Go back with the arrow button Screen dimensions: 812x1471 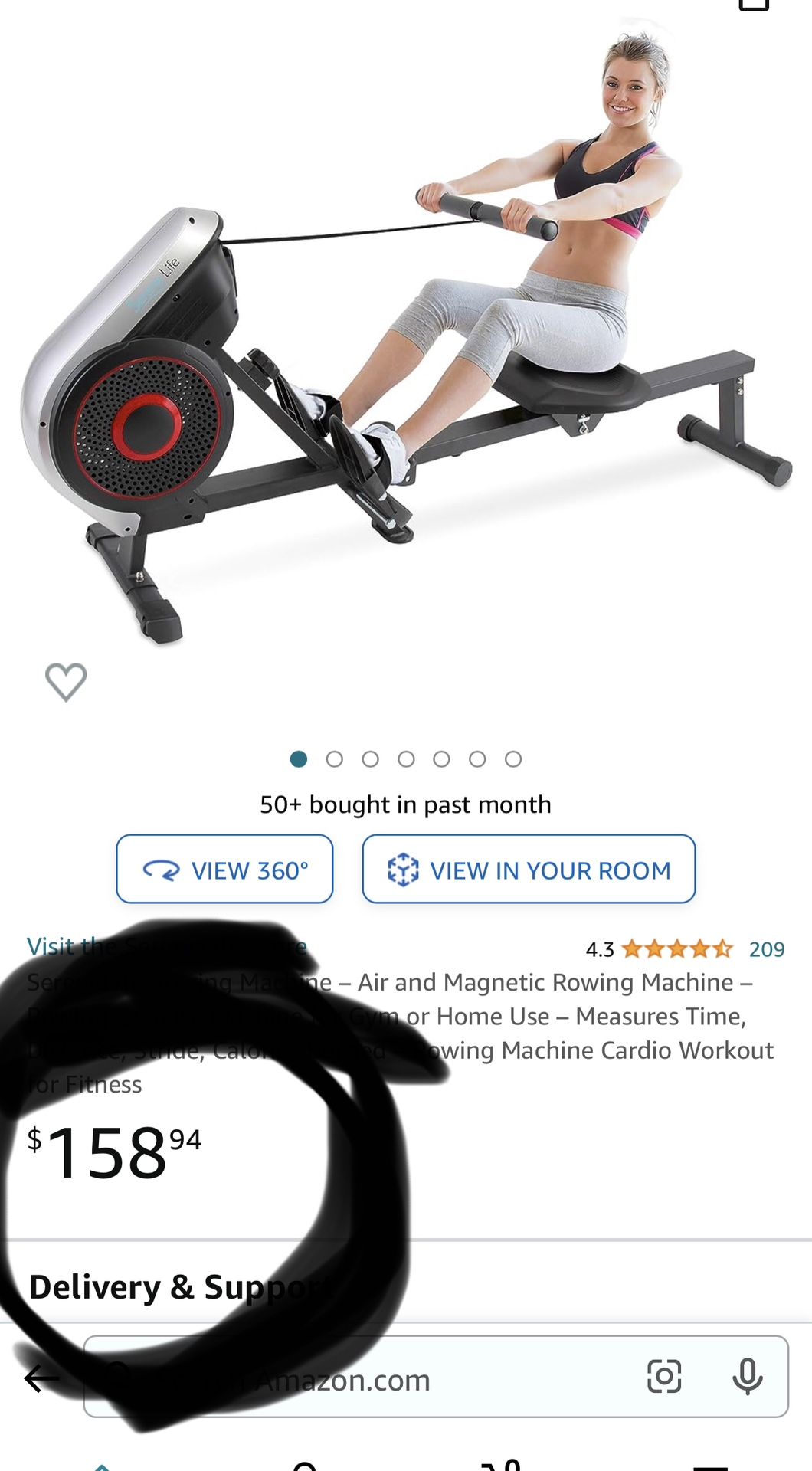[x=42, y=1378]
